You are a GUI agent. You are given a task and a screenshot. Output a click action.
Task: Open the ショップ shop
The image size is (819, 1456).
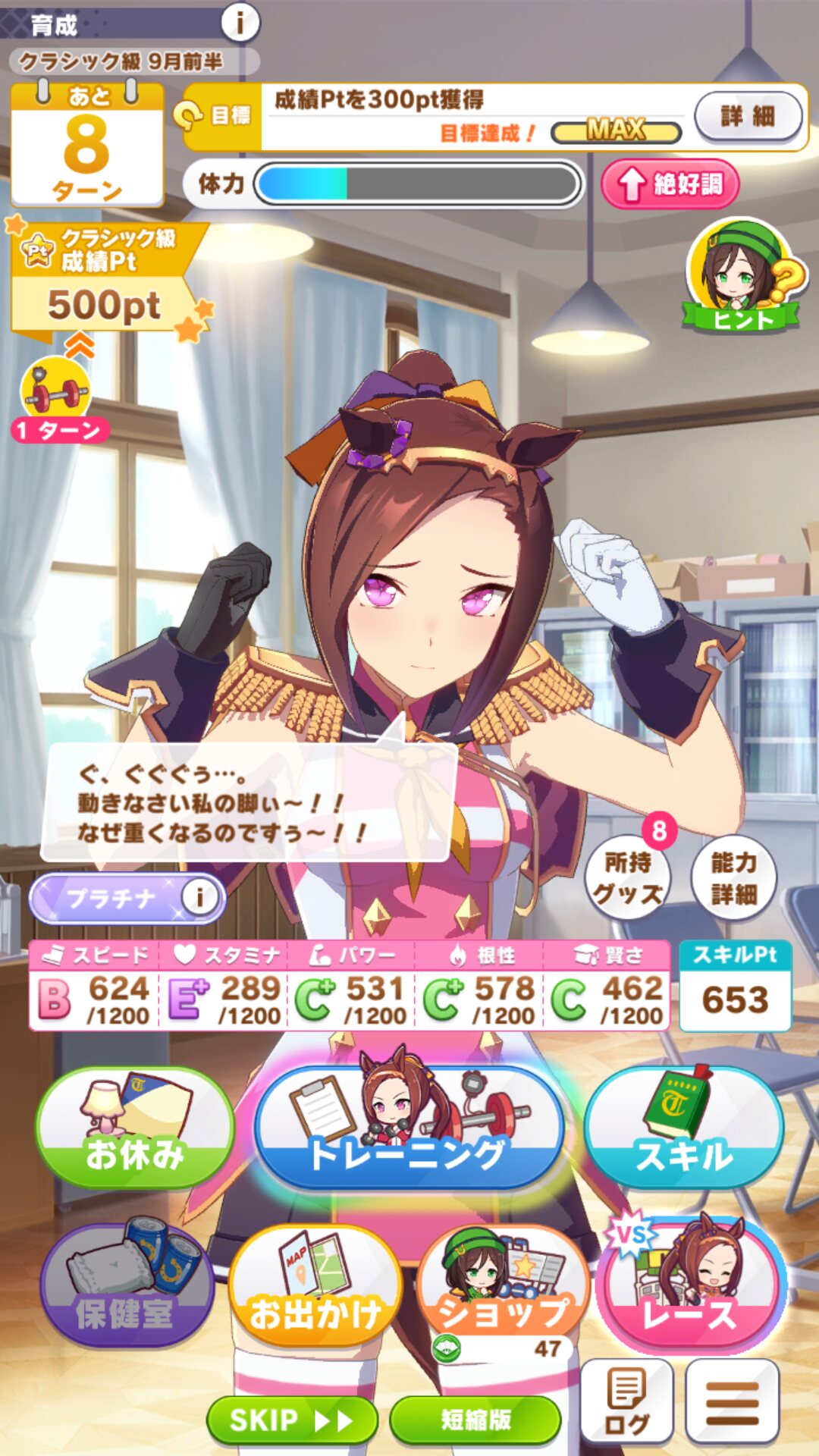tap(503, 1289)
